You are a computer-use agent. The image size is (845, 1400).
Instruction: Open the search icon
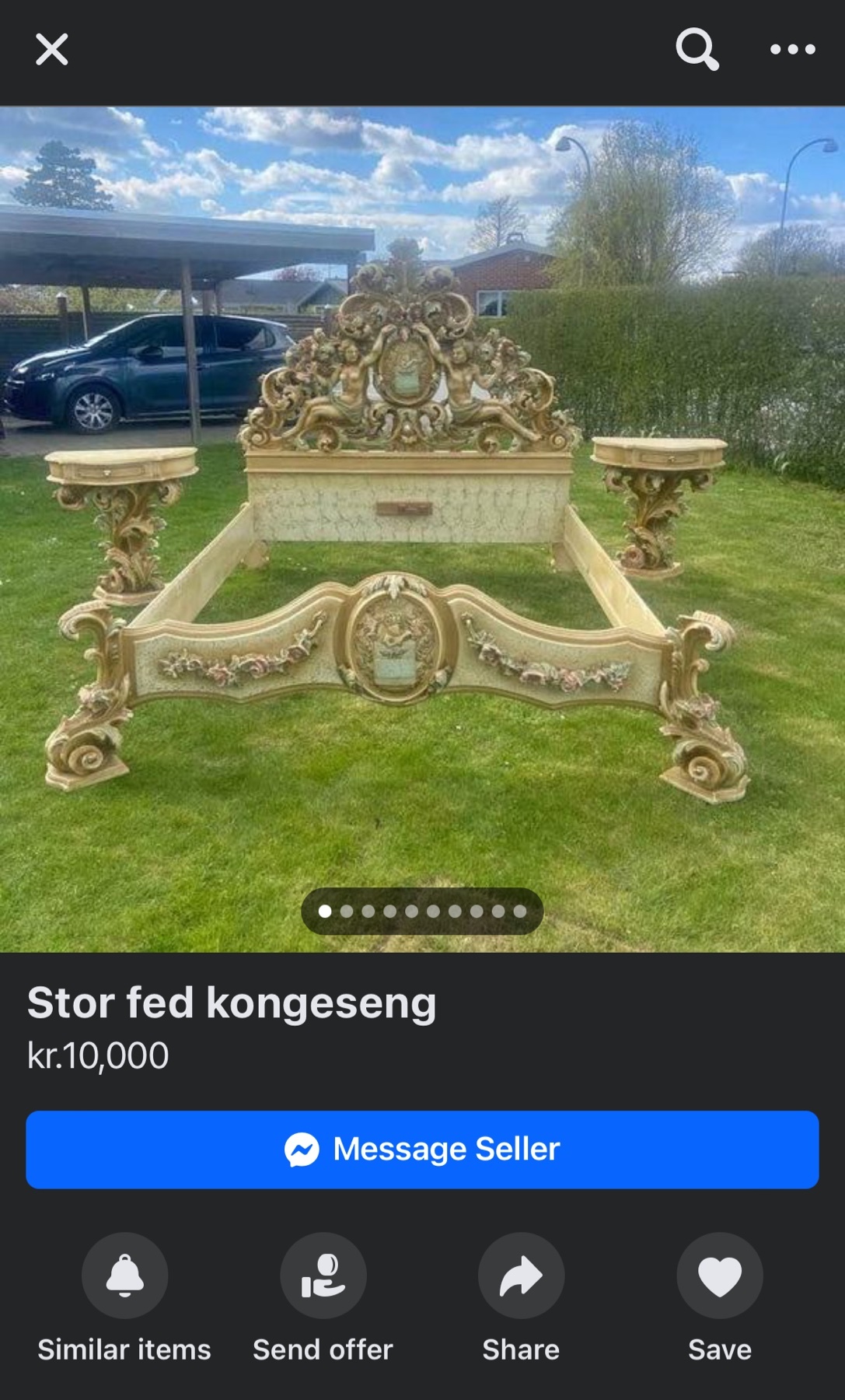click(x=697, y=50)
